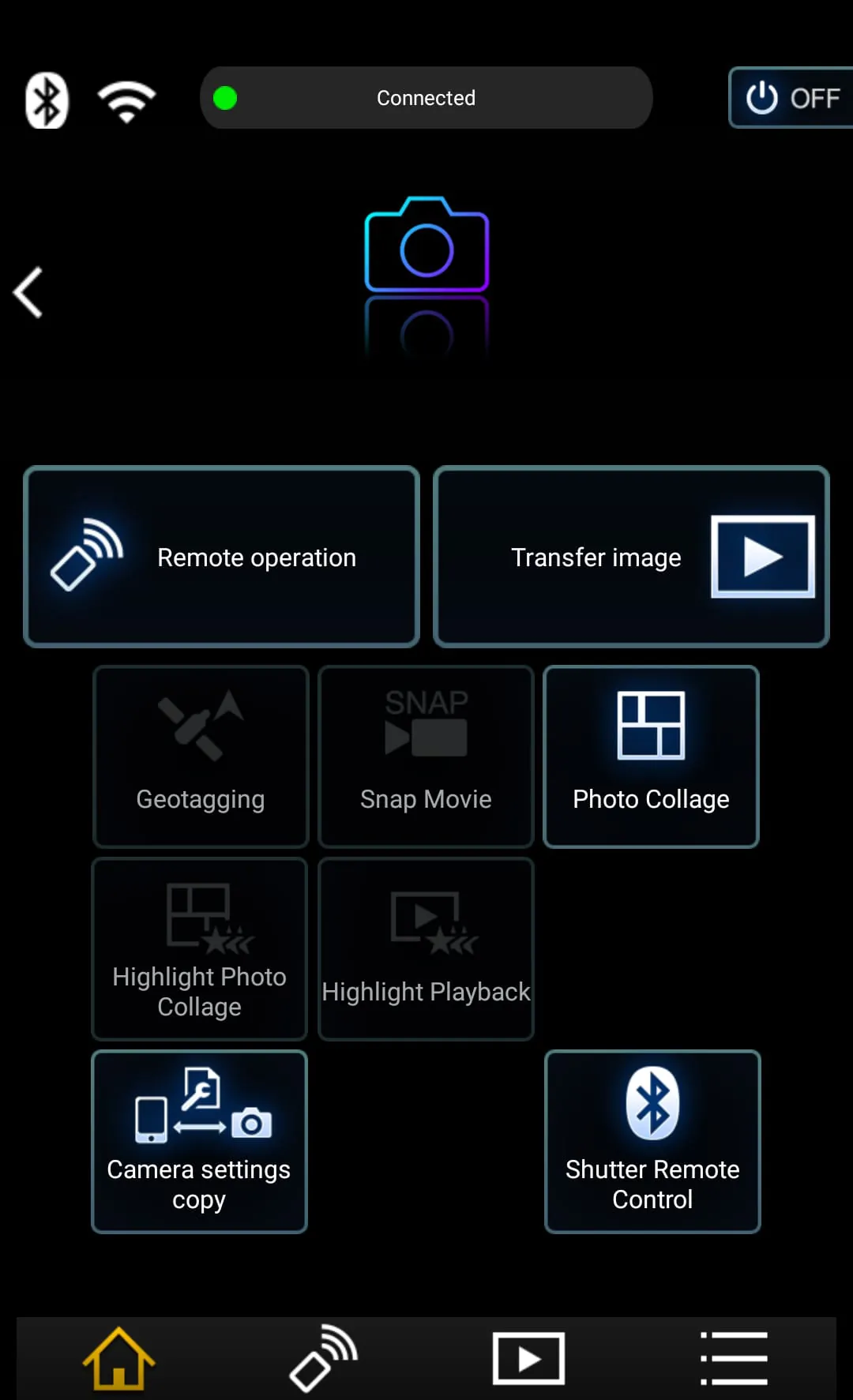
Task: Select the playback icon in bottom bar
Action: [x=528, y=1357]
